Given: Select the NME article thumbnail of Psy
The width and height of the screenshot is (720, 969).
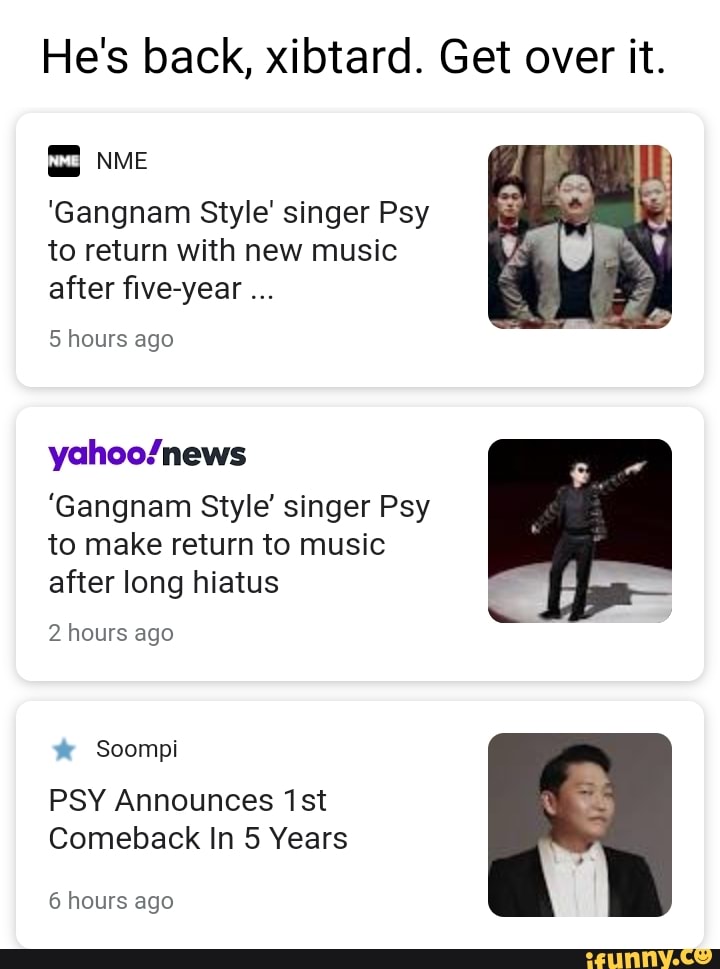Looking at the screenshot, I should point(580,237).
